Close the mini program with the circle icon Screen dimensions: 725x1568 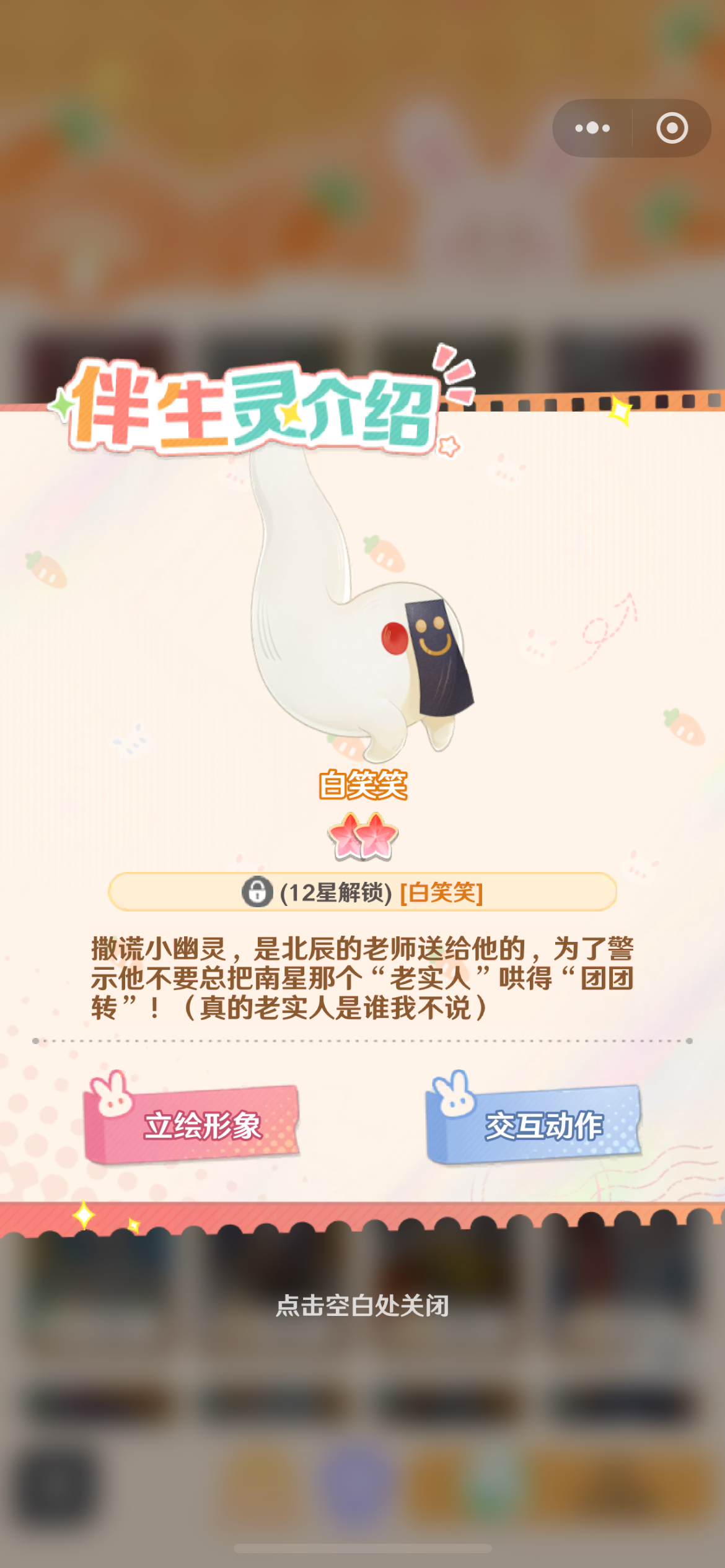672,128
